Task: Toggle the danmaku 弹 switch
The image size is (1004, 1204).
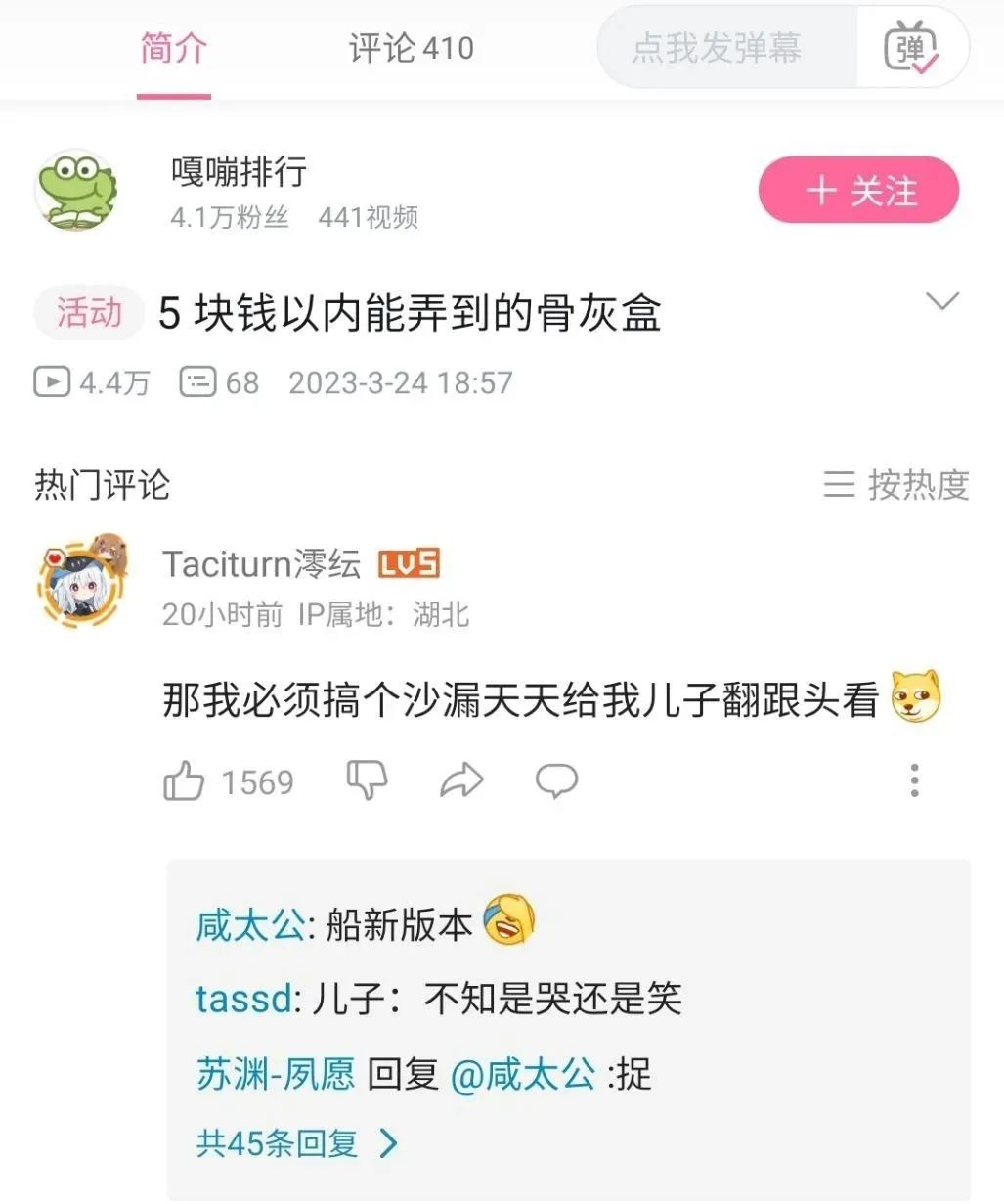Action: click(910, 48)
